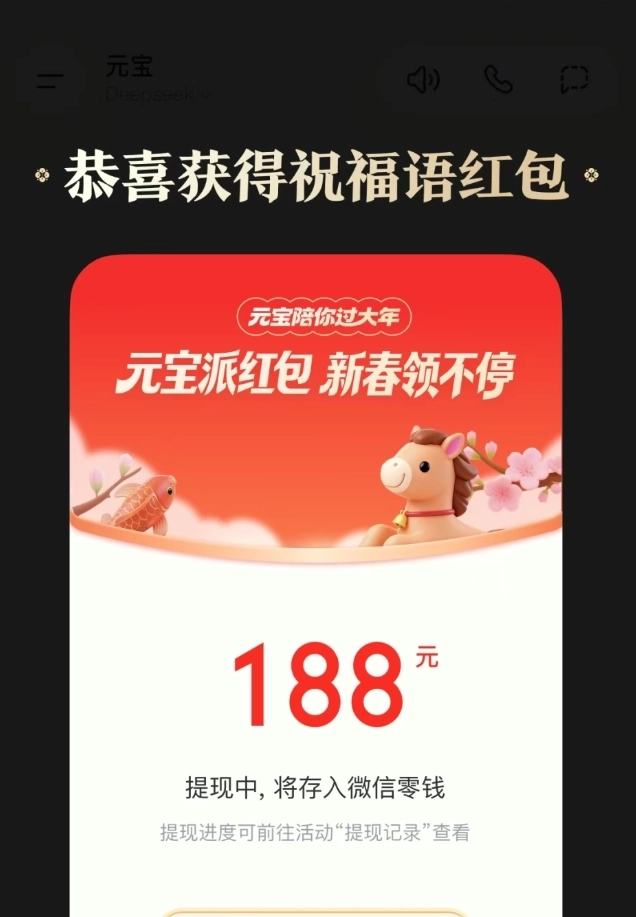The width and height of the screenshot is (636, 917).
Task: Expand the Deepseek model selector
Action: pos(158,95)
